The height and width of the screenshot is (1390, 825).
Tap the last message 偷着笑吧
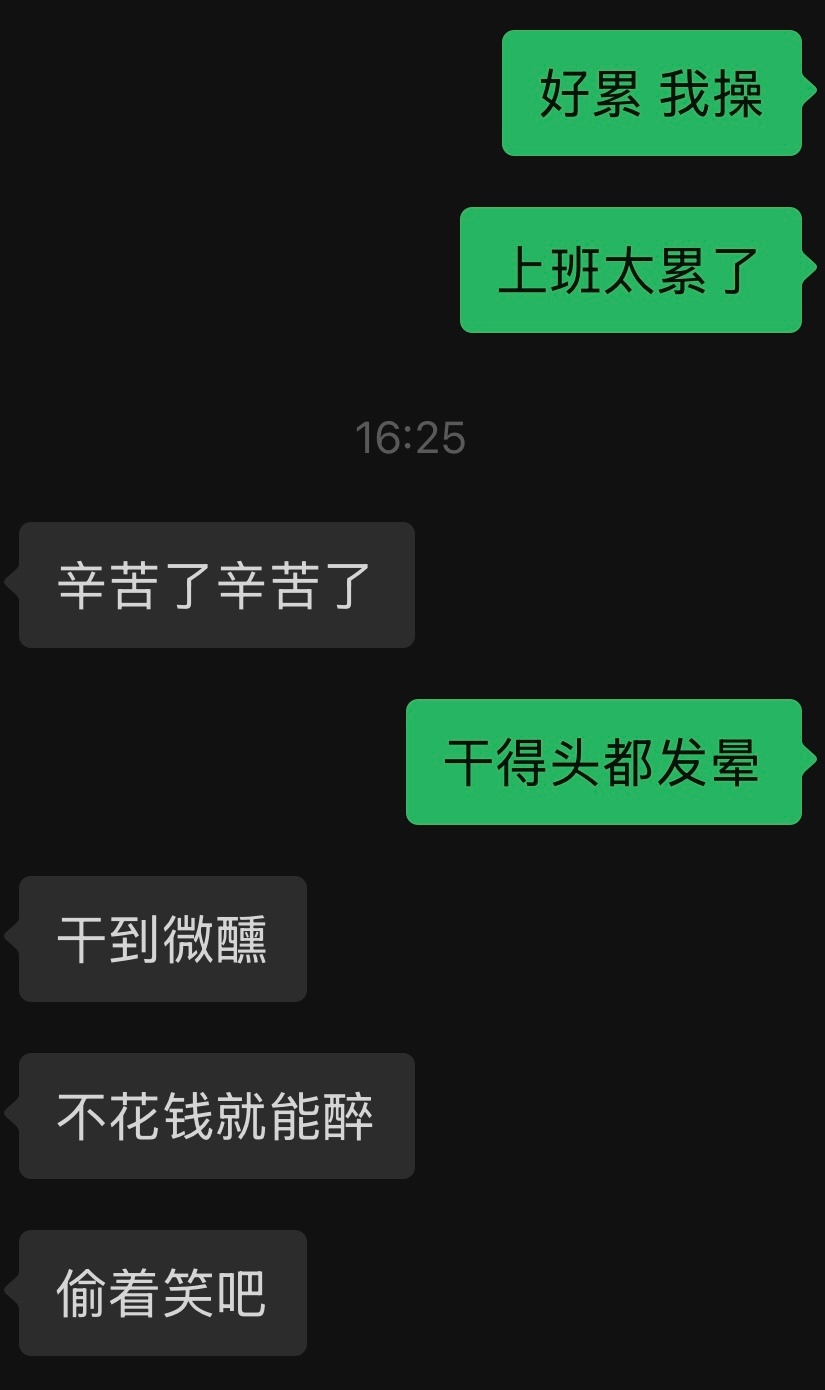click(x=160, y=1292)
